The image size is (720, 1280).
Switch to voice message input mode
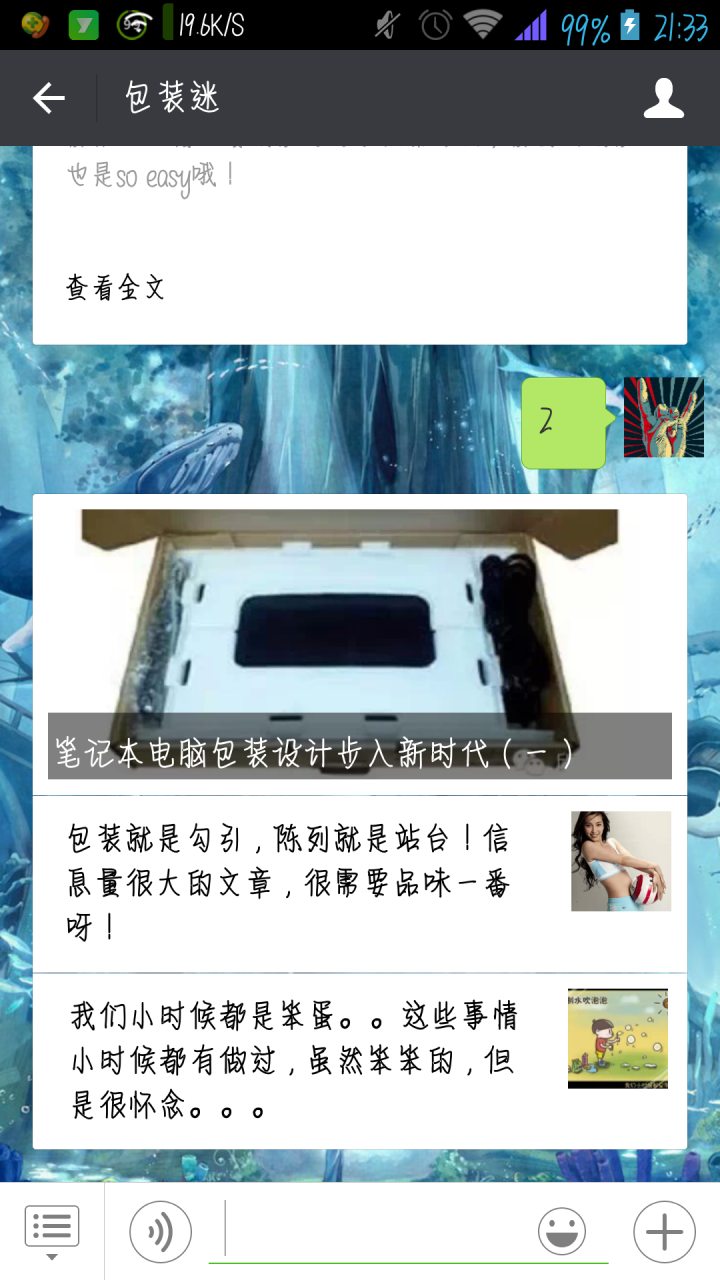[159, 1232]
